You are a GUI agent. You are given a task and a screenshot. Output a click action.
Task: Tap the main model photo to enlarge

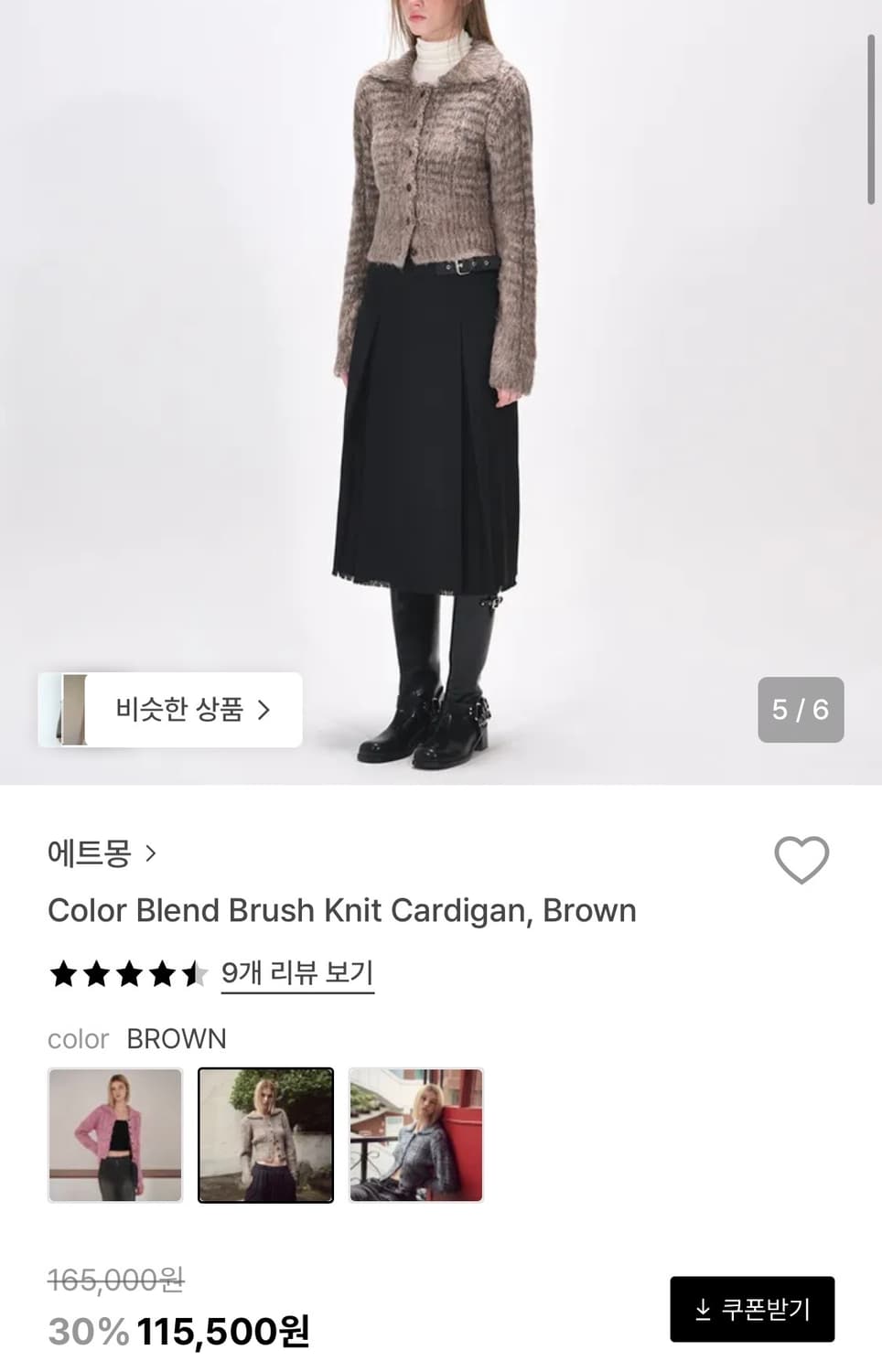(439, 366)
